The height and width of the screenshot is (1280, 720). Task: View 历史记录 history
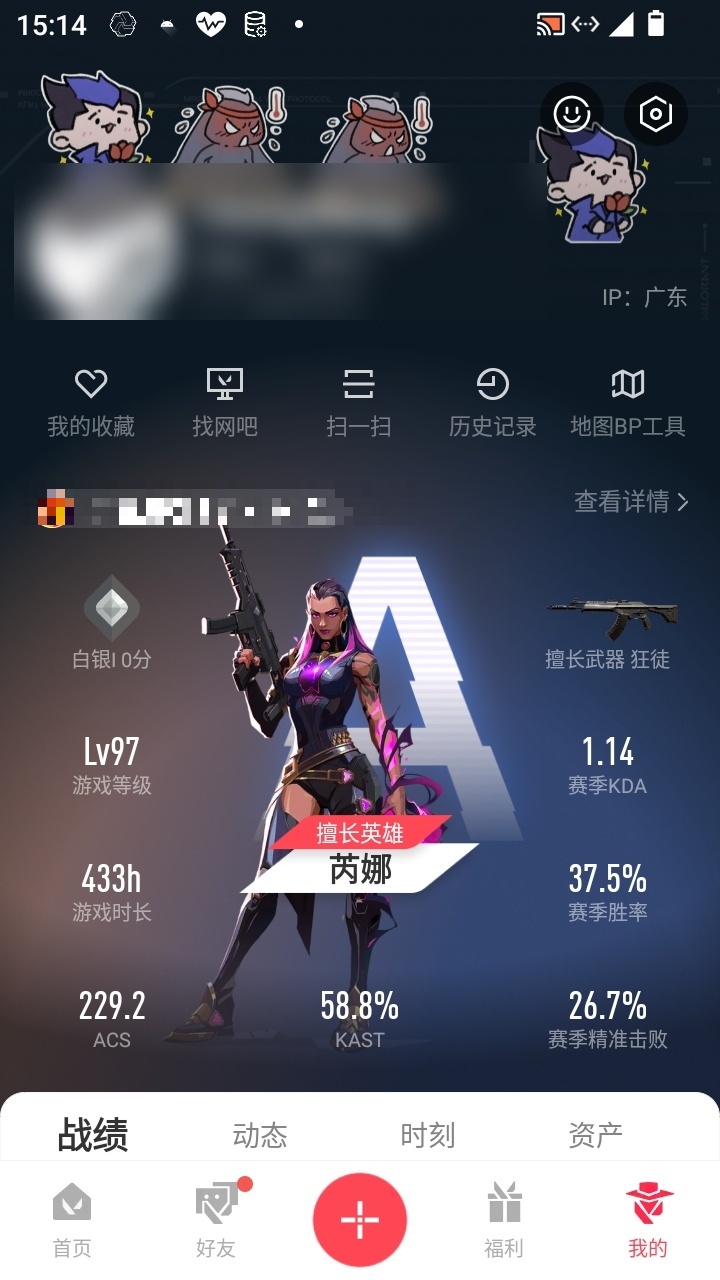tap(492, 403)
